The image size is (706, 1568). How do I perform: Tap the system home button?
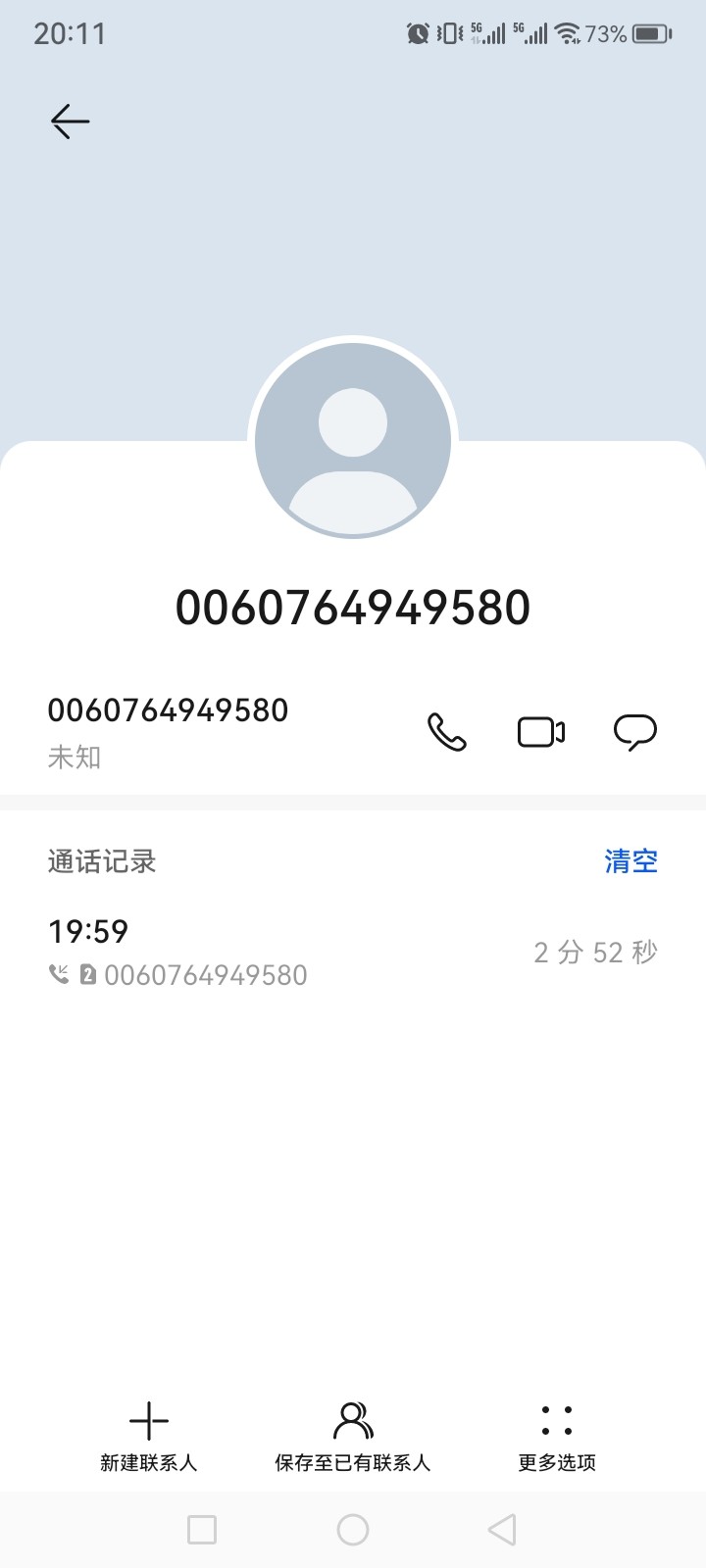point(353,1530)
